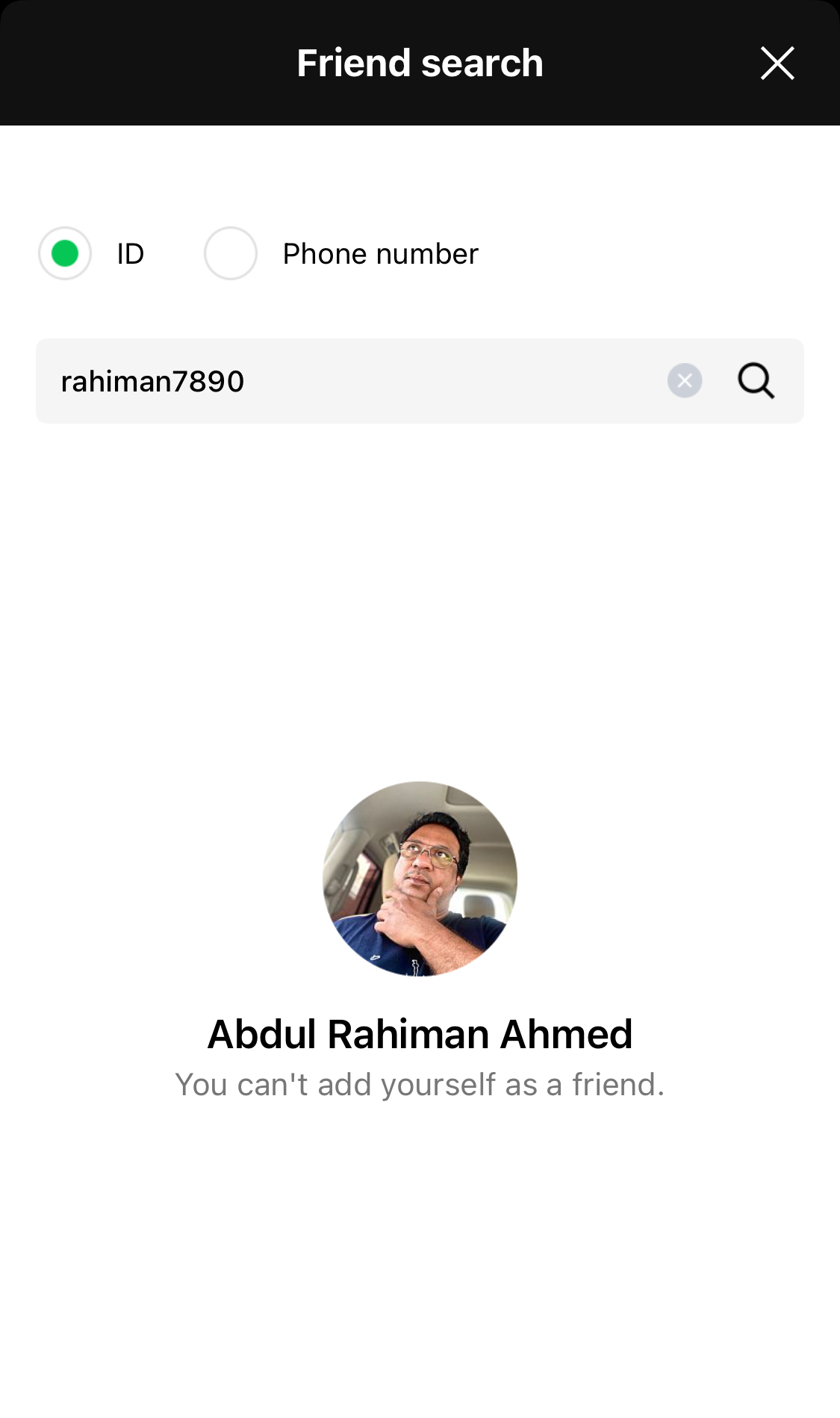Select the Phone number search option
Viewport: 840px width, 1418px height.
click(231, 253)
